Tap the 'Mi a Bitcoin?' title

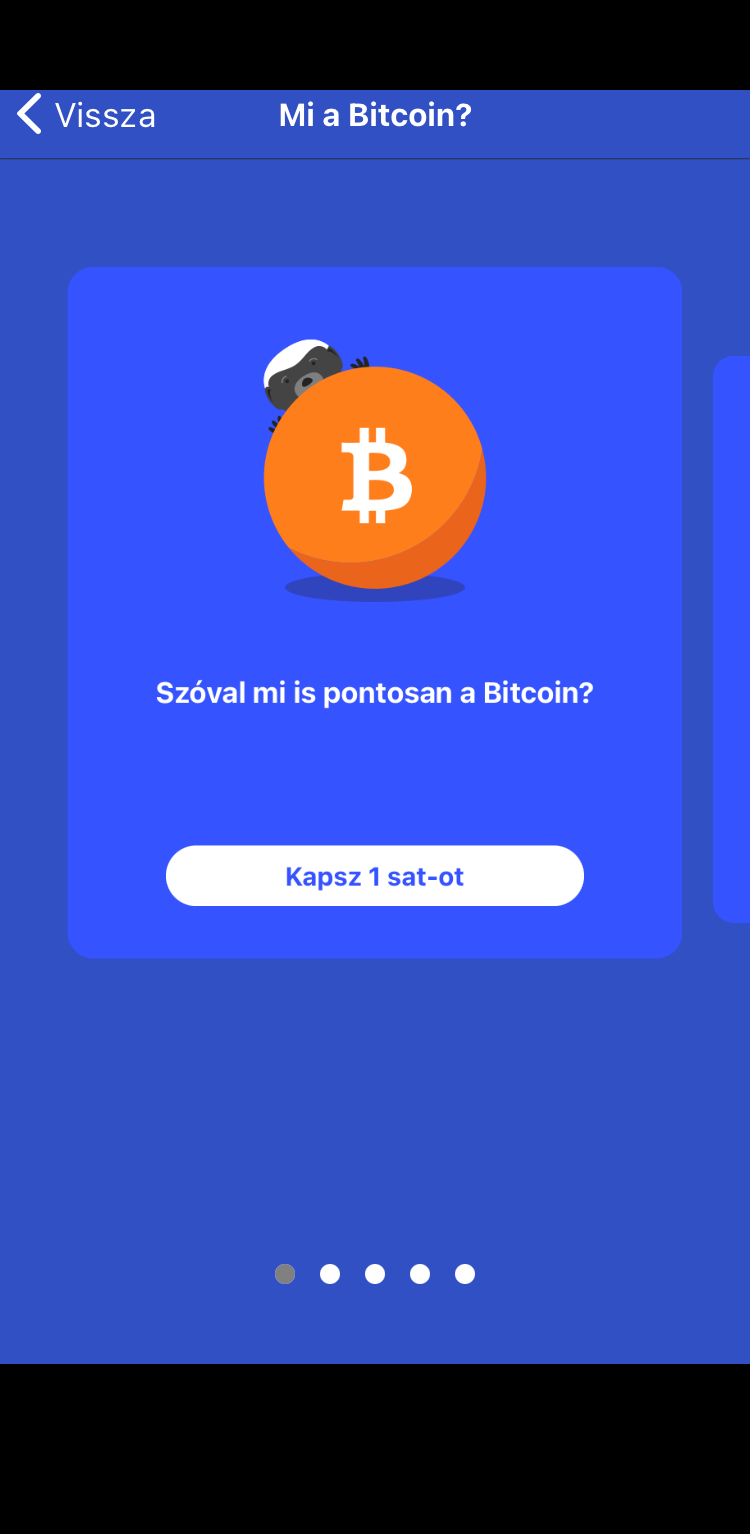pyautogui.click(x=374, y=114)
